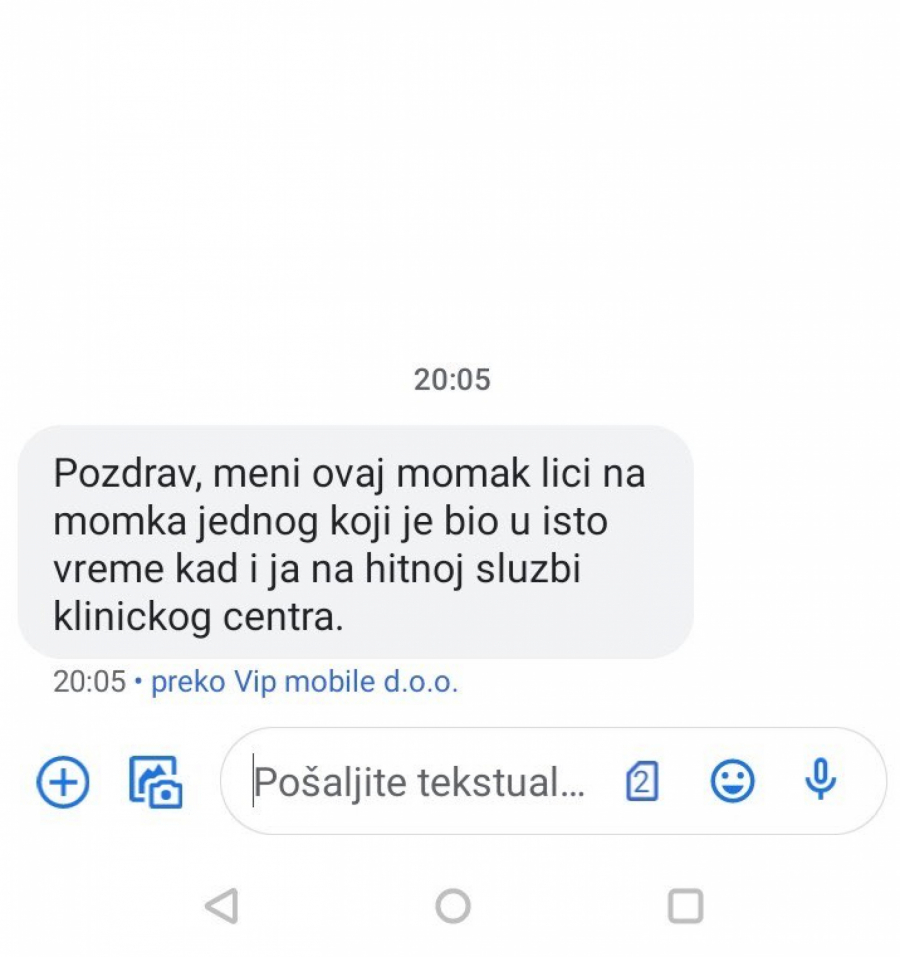Open the plus attachment menu
Screen dimensions: 900x957
[63, 782]
